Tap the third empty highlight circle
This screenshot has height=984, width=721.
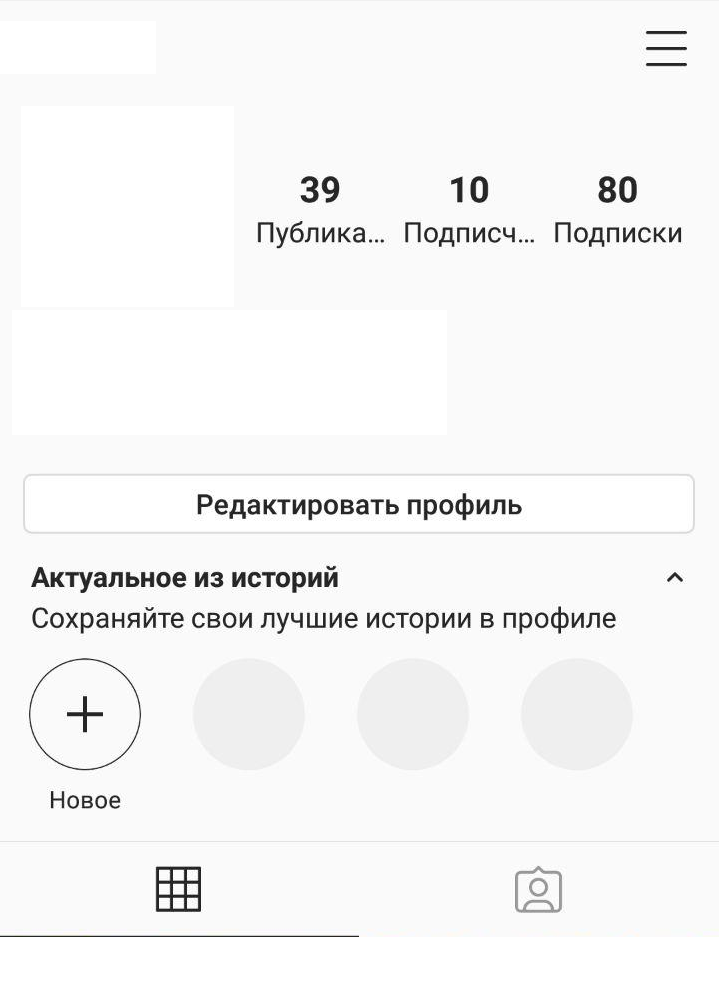coord(577,714)
